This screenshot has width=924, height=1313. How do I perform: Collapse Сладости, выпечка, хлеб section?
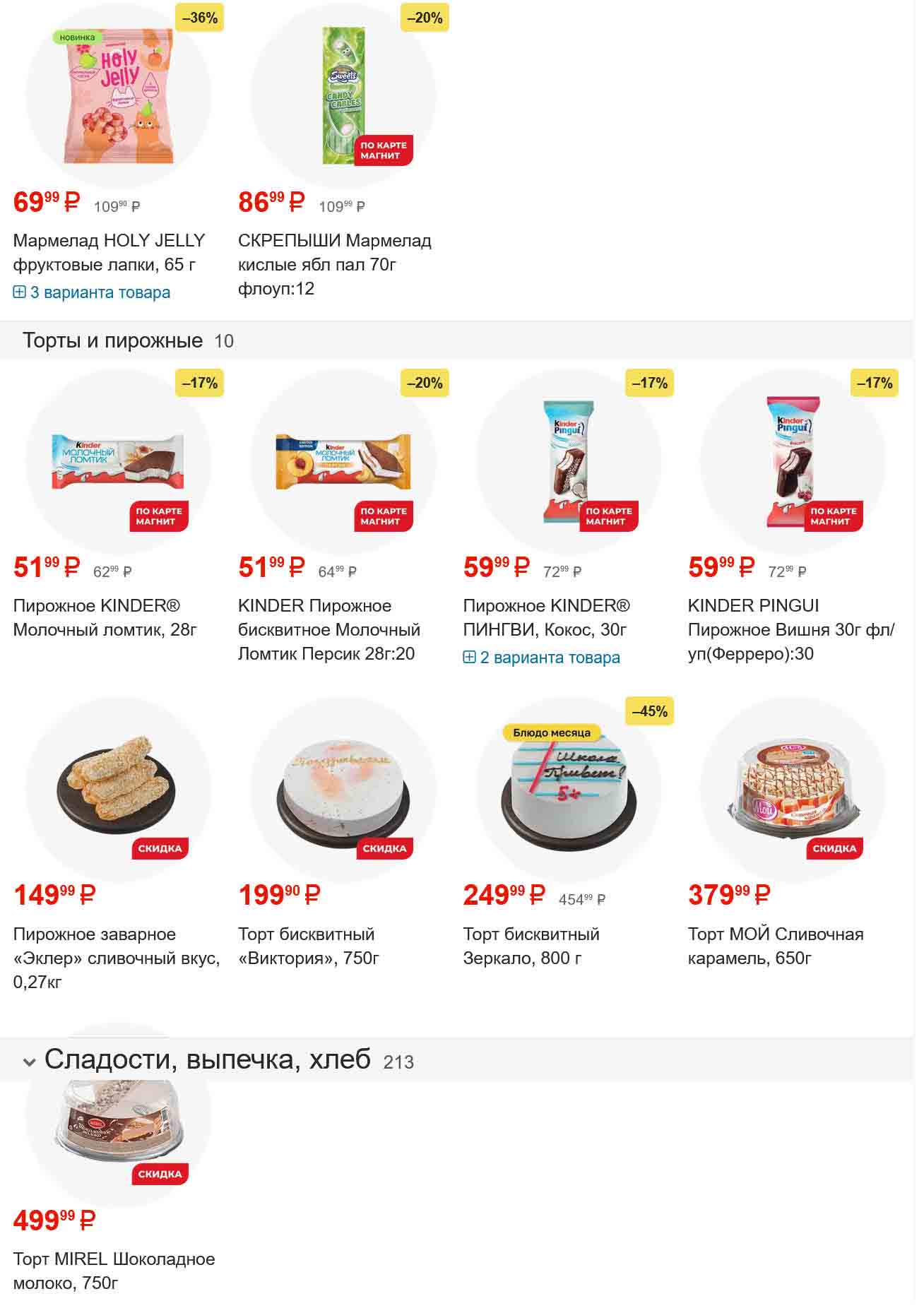point(29,1062)
